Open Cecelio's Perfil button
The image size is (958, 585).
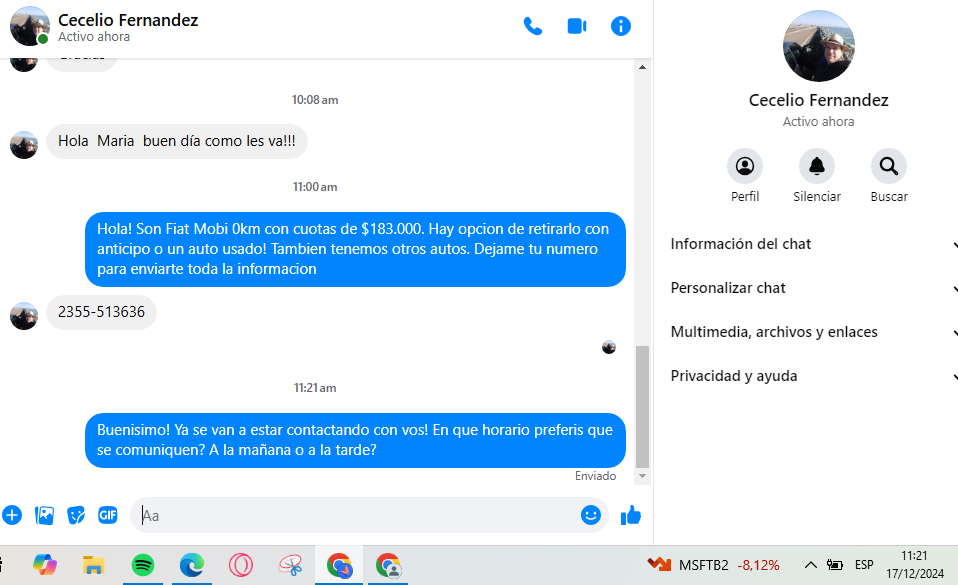point(745,166)
